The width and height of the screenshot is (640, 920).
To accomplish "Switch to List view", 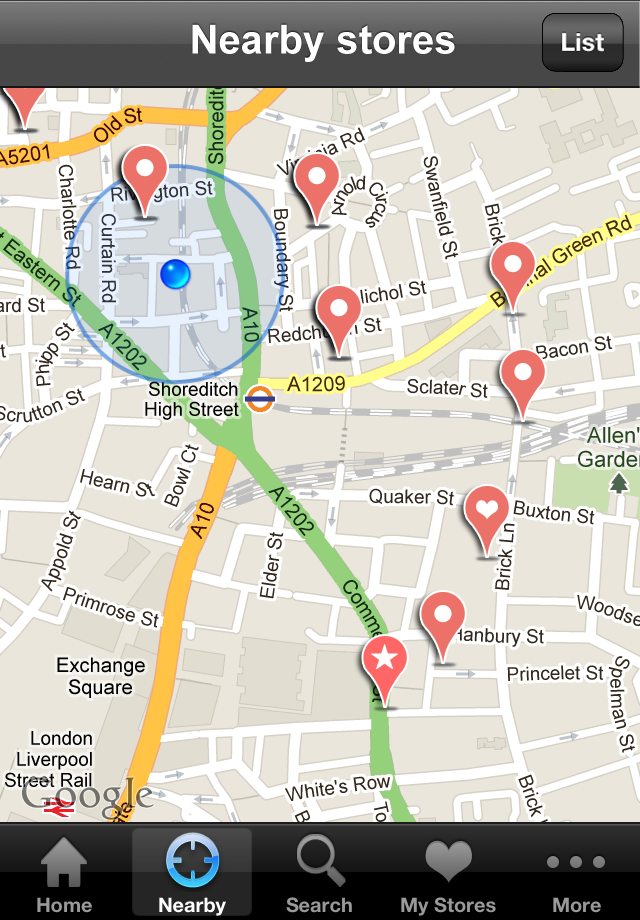I will [582, 43].
